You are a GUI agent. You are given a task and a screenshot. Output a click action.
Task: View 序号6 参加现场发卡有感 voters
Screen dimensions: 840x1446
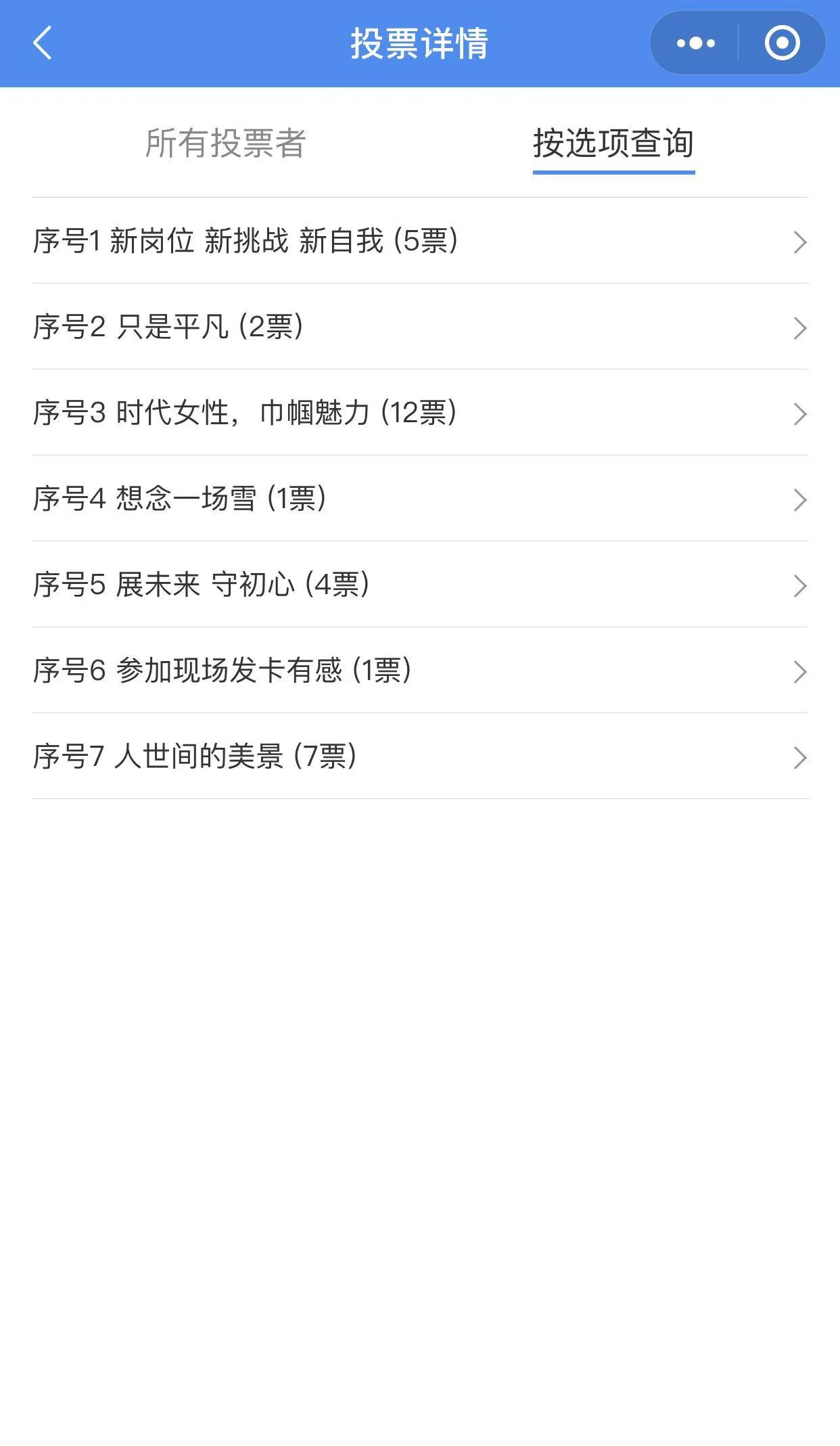[x=420, y=671]
